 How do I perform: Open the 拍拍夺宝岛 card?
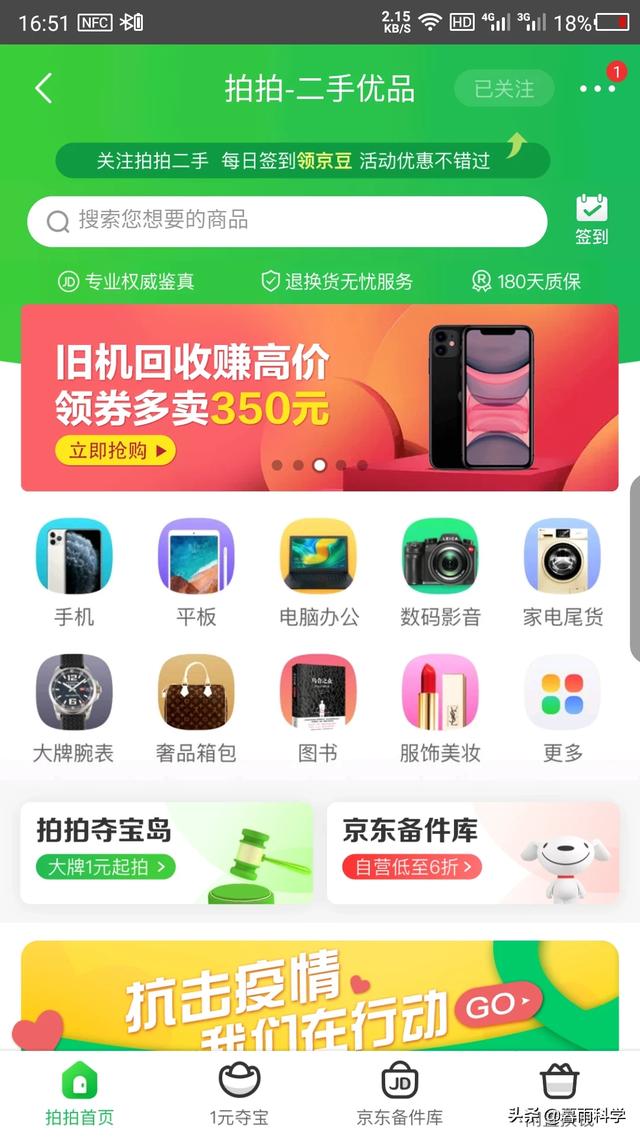tap(166, 852)
